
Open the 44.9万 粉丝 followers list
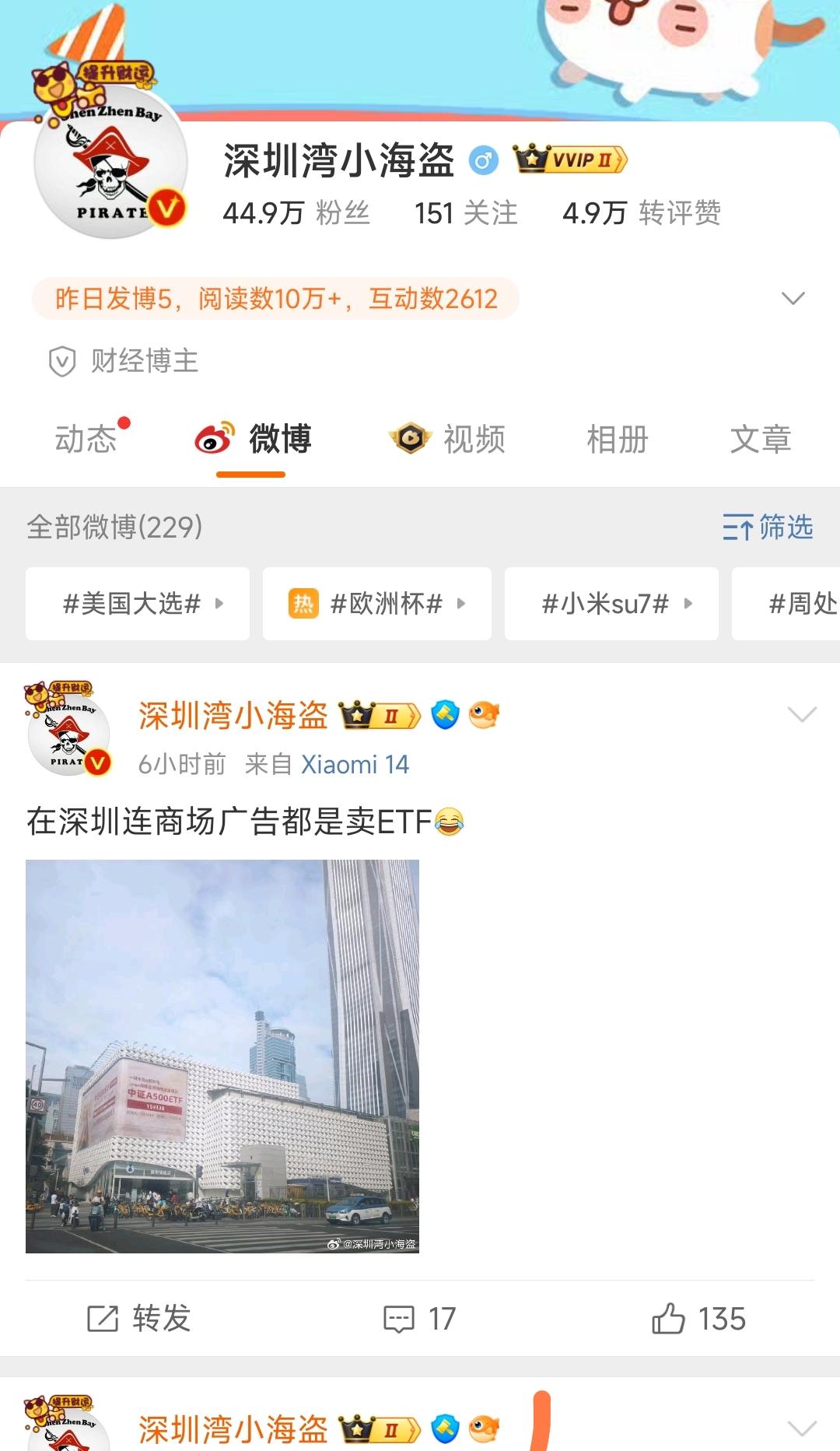[x=296, y=212]
